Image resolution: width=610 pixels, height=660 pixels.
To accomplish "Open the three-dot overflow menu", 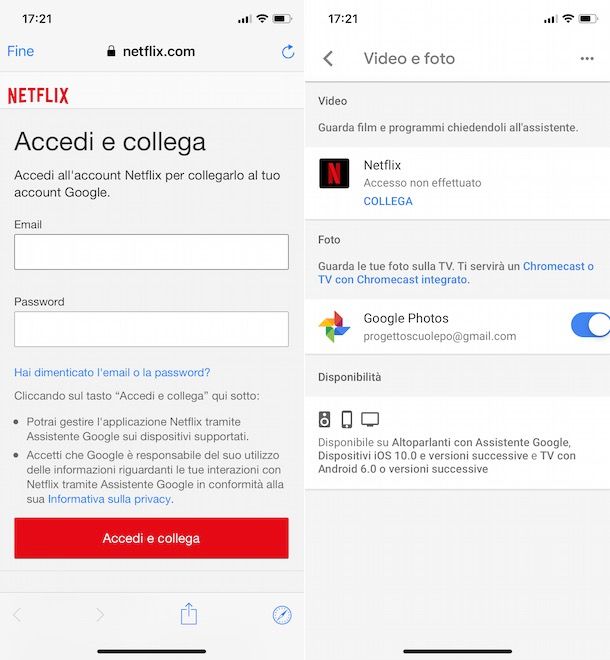I will [587, 59].
